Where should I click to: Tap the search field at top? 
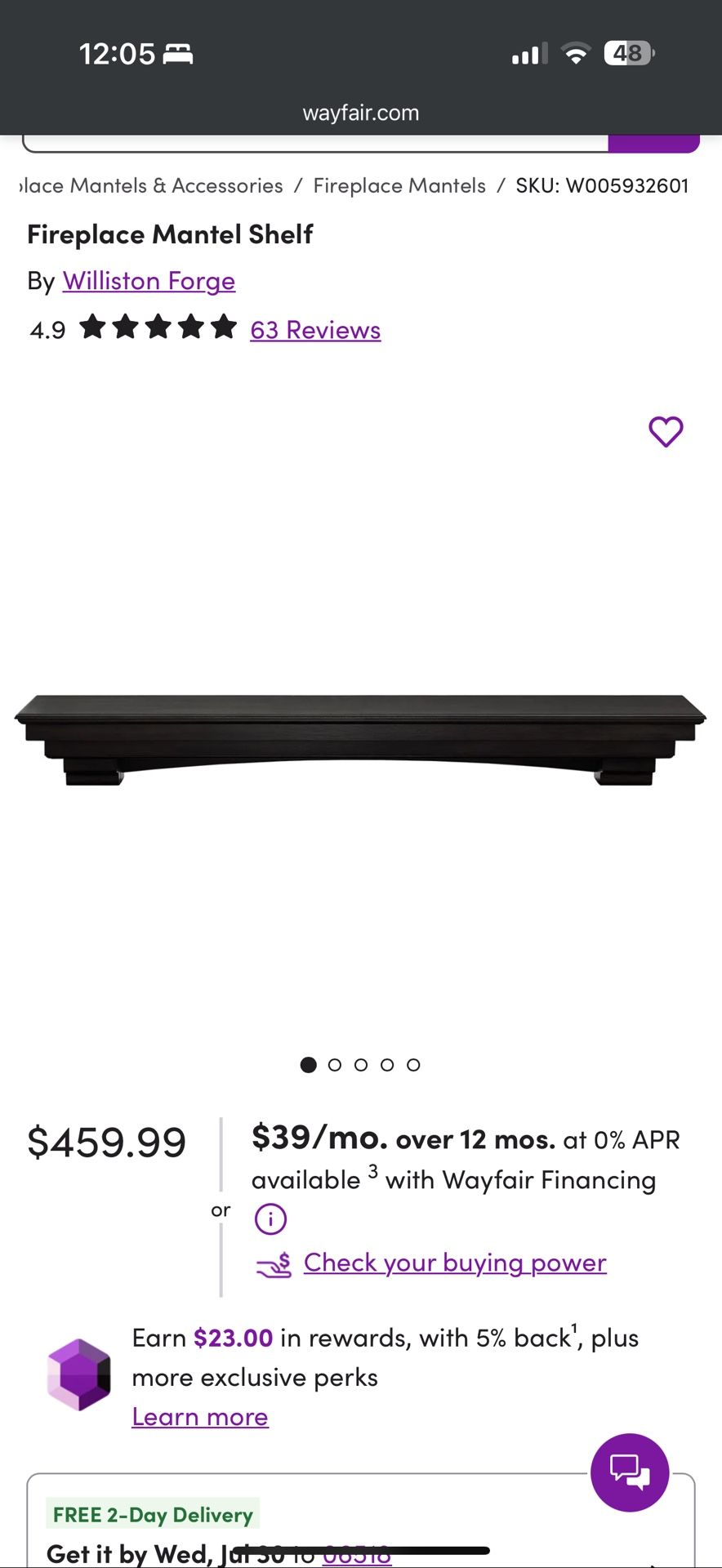(314, 143)
